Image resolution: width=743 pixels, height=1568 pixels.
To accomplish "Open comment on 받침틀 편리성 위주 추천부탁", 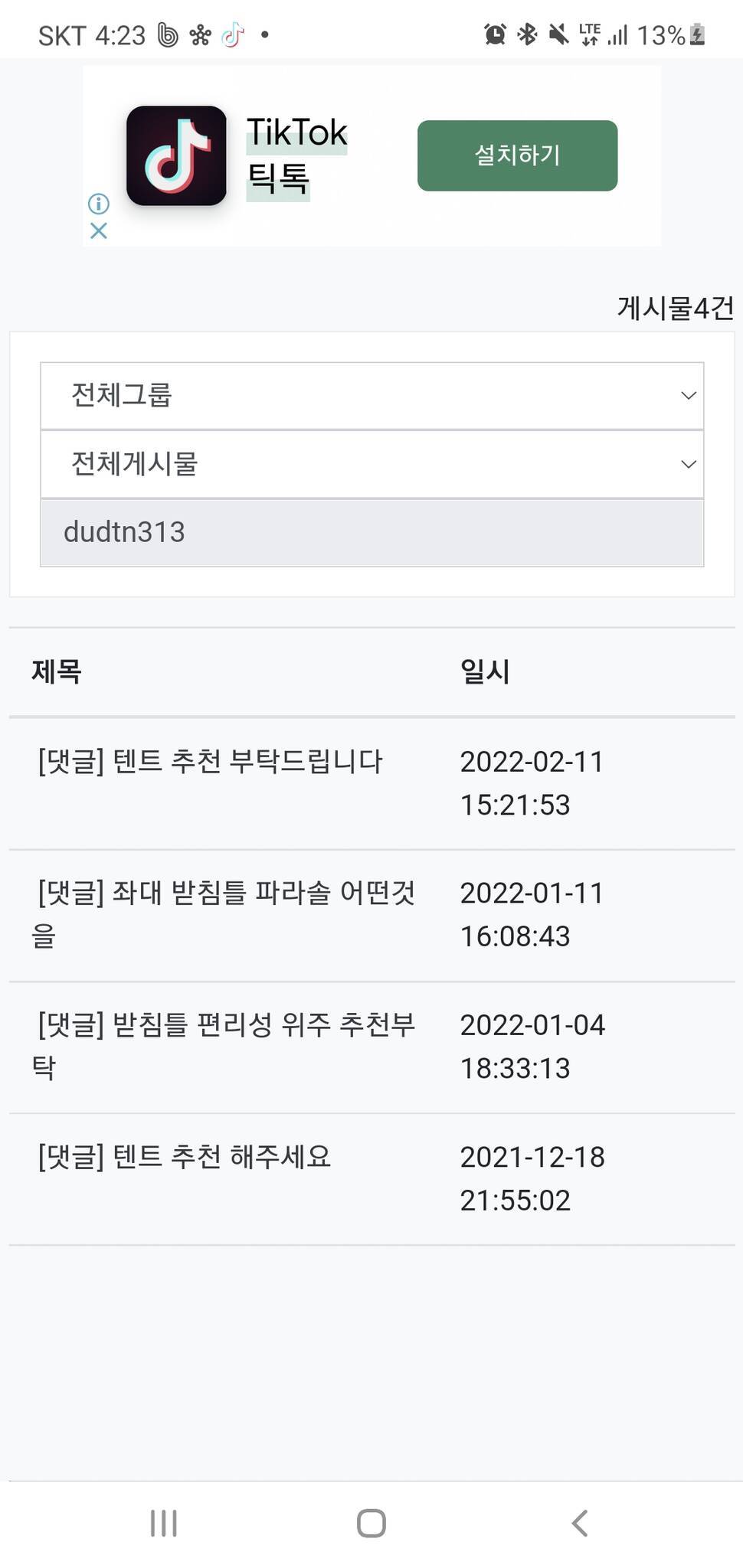I will (224, 1046).
